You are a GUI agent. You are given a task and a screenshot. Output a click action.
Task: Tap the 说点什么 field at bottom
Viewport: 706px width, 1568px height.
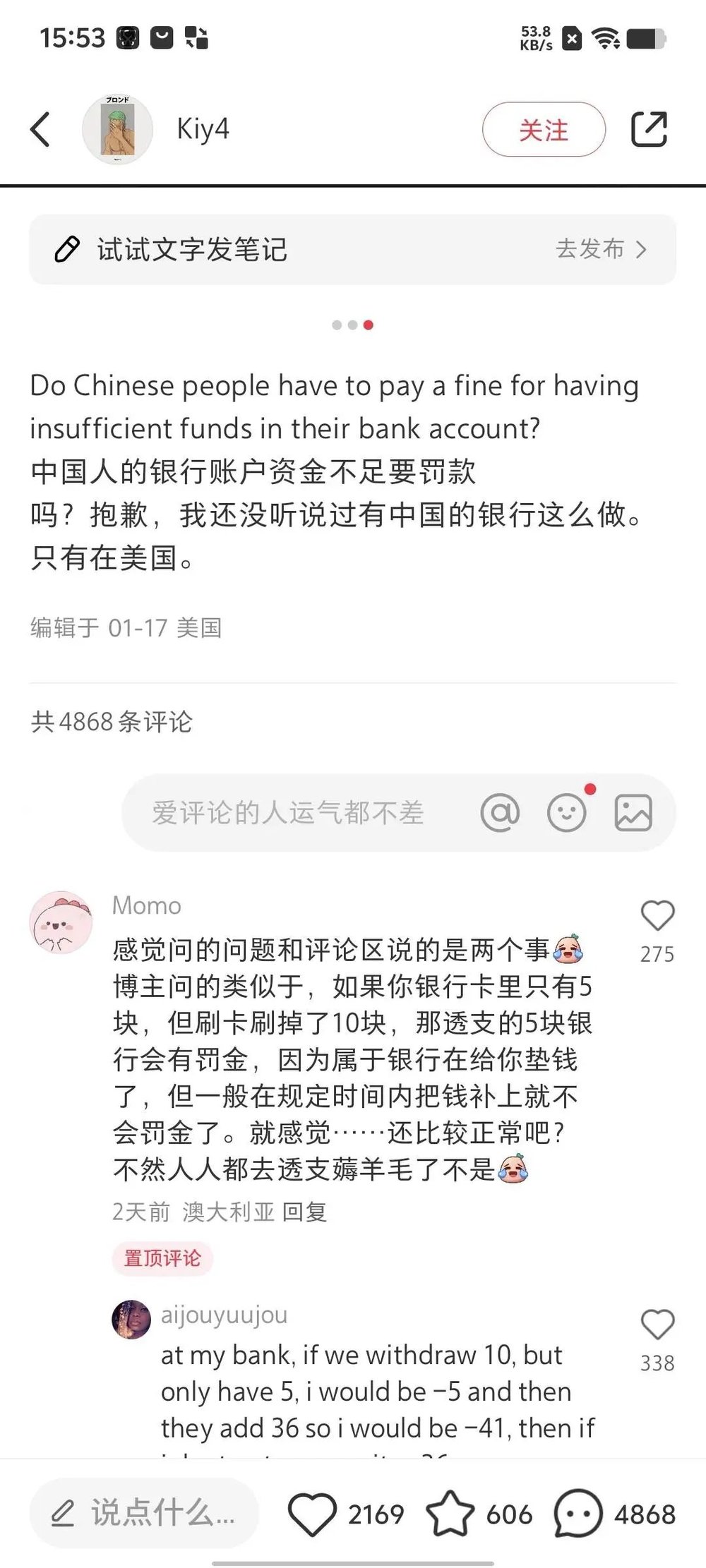tap(143, 1513)
